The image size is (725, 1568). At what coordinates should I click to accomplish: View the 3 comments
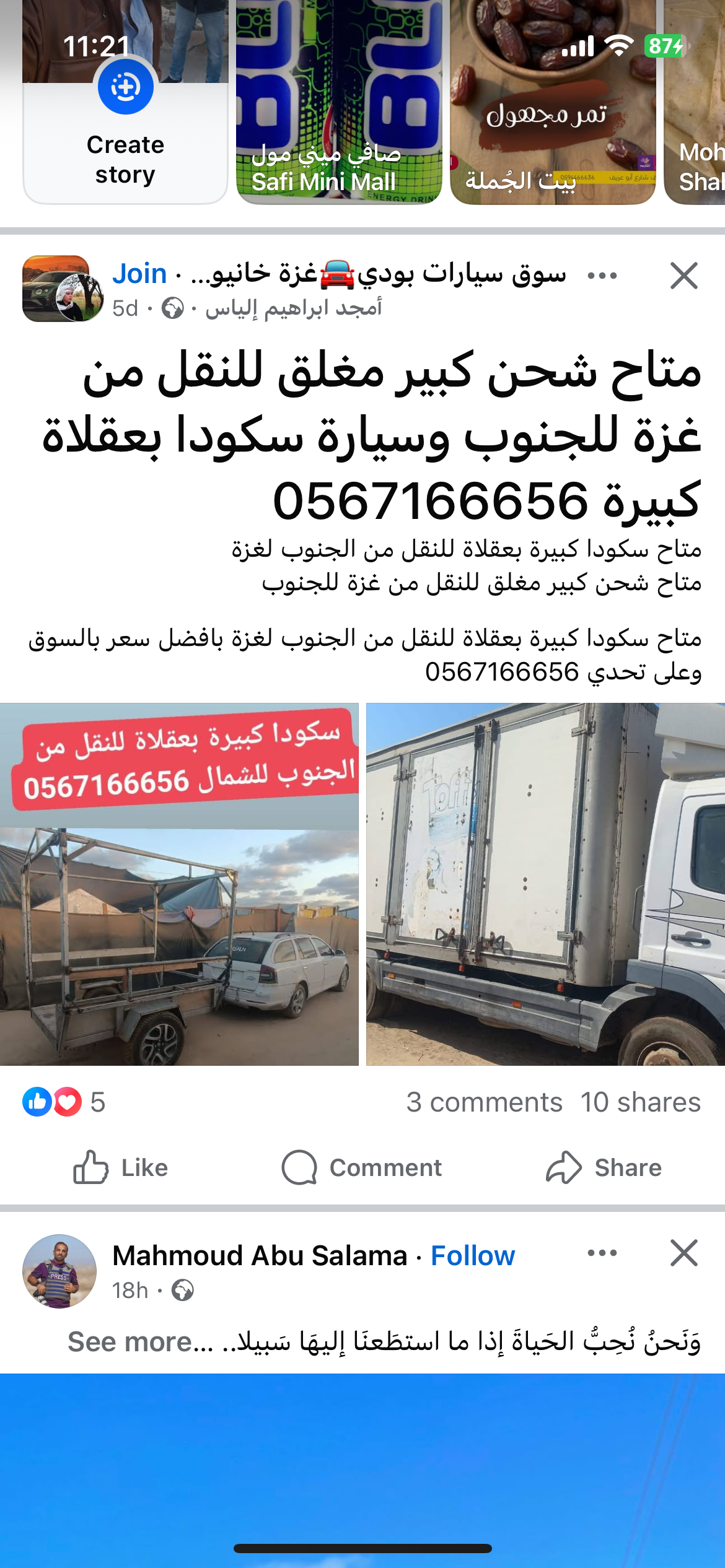coord(484,1102)
